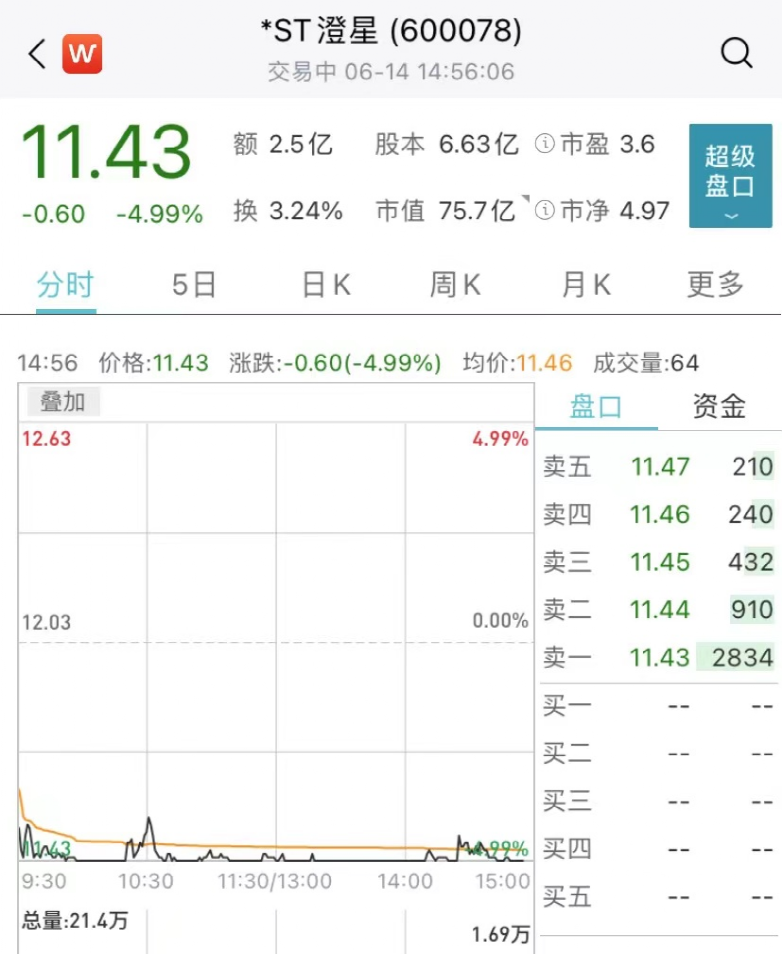This screenshot has width=782, height=954.
Task: Tap the 14:56:06 trading status bar
Action: pyautogui.click(x=393, y=72)
